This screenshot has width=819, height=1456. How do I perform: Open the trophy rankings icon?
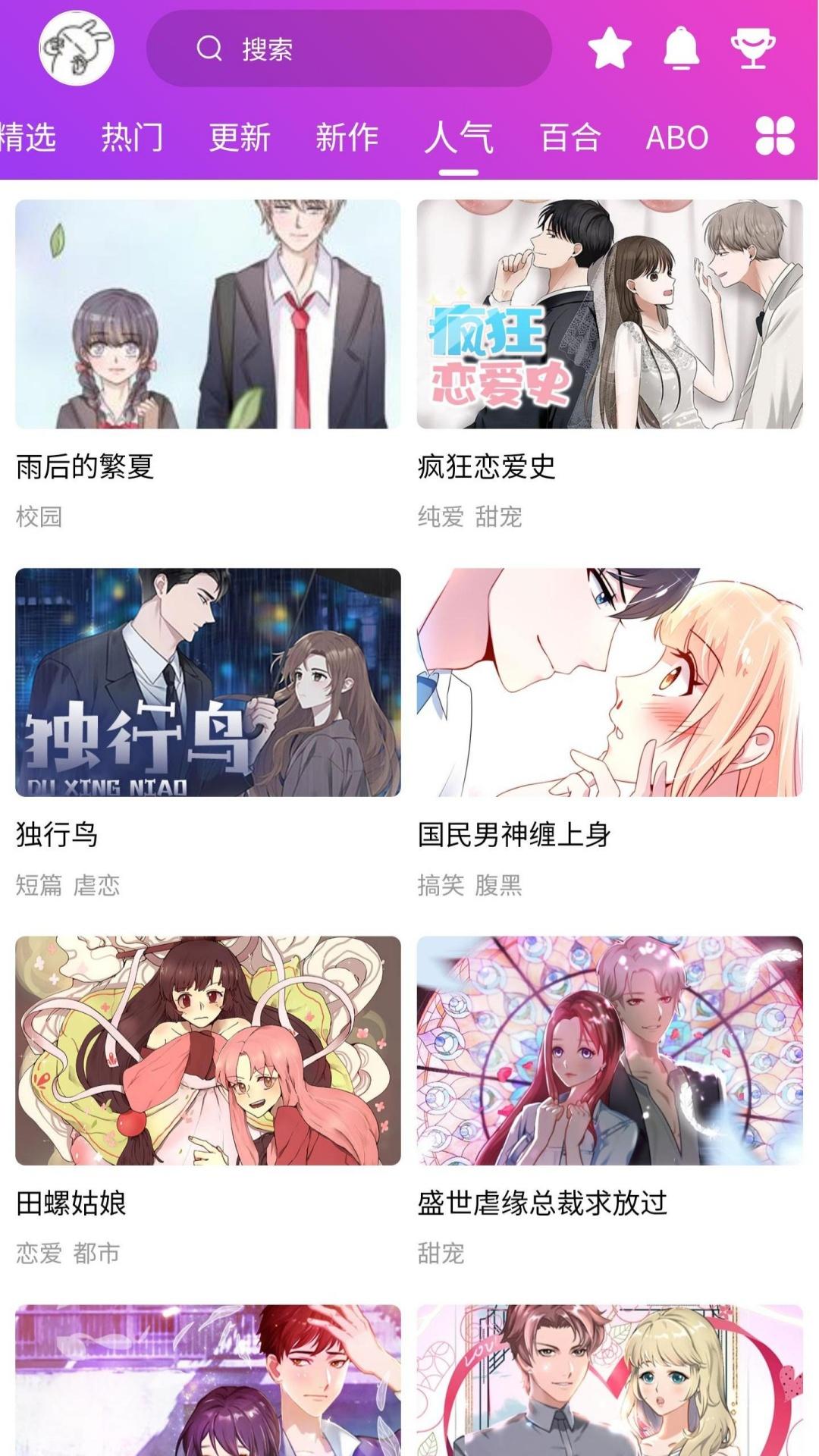[x=753, y=48]
